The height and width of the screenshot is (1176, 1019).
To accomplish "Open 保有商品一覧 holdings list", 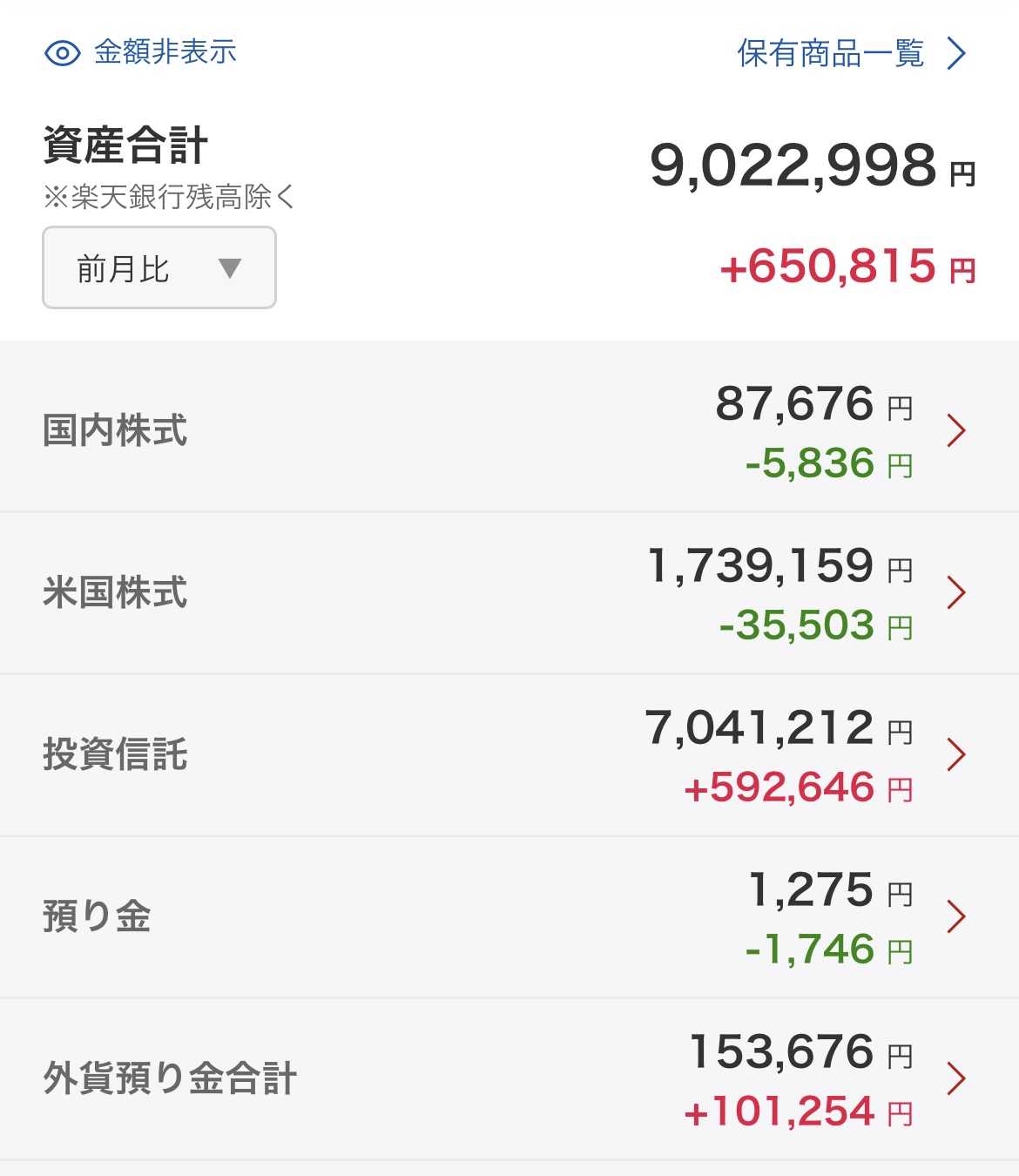I will pyautogui.click(x=851, y=53).
